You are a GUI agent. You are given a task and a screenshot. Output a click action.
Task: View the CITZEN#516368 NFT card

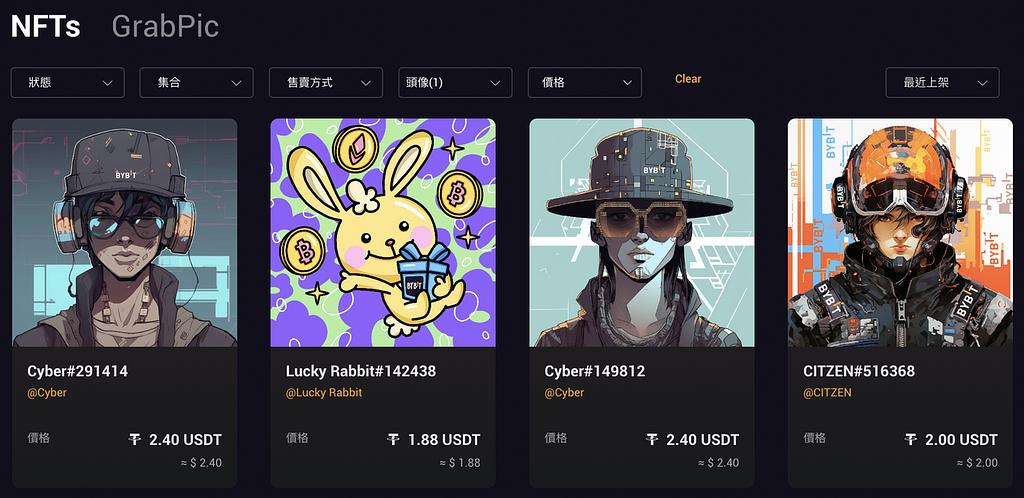tap(900, 233)
